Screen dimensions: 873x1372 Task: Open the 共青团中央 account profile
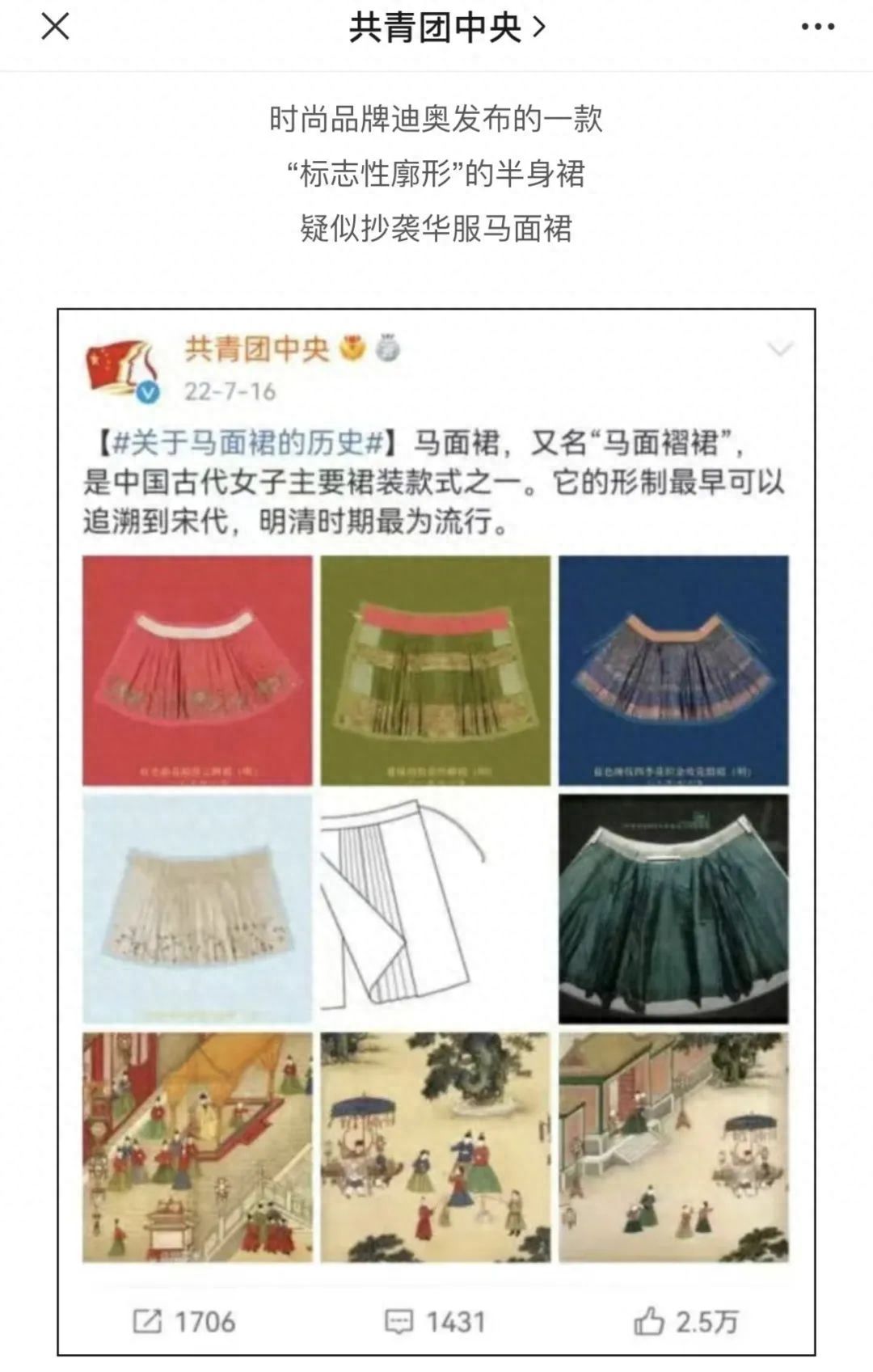click(x=446, y=29)
